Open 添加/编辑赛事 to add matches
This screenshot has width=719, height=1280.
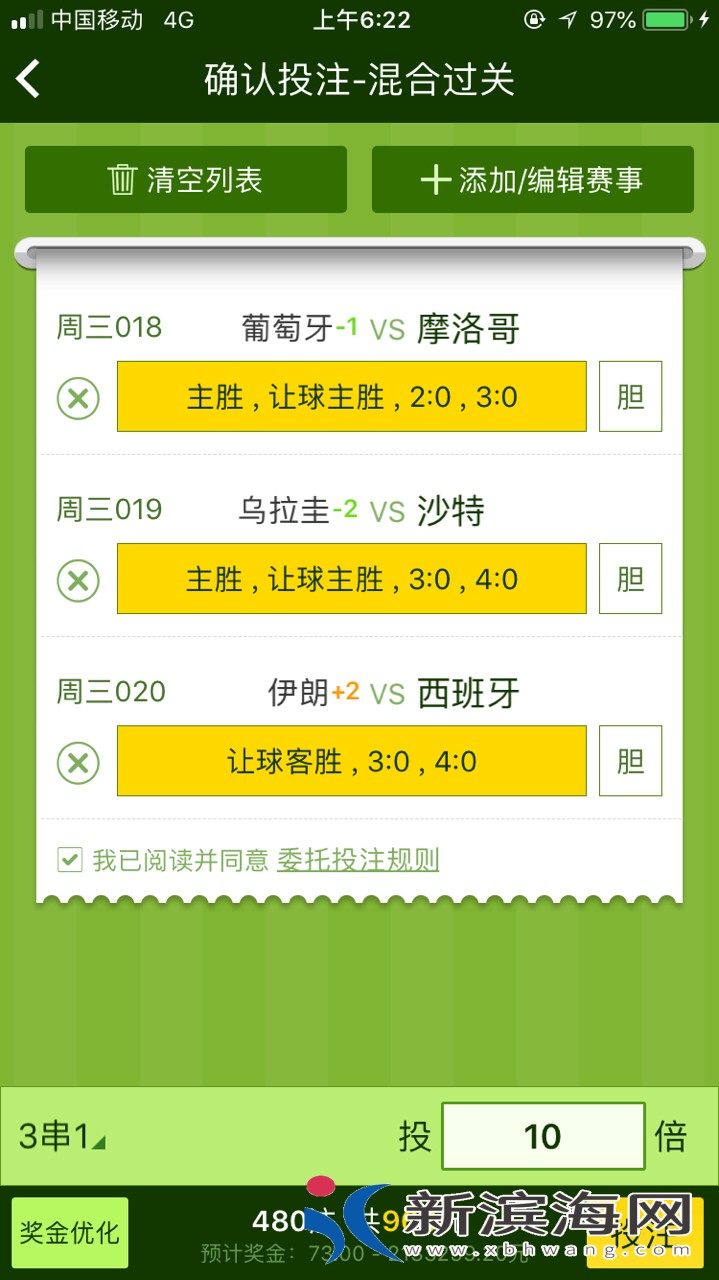click(532, 180)
